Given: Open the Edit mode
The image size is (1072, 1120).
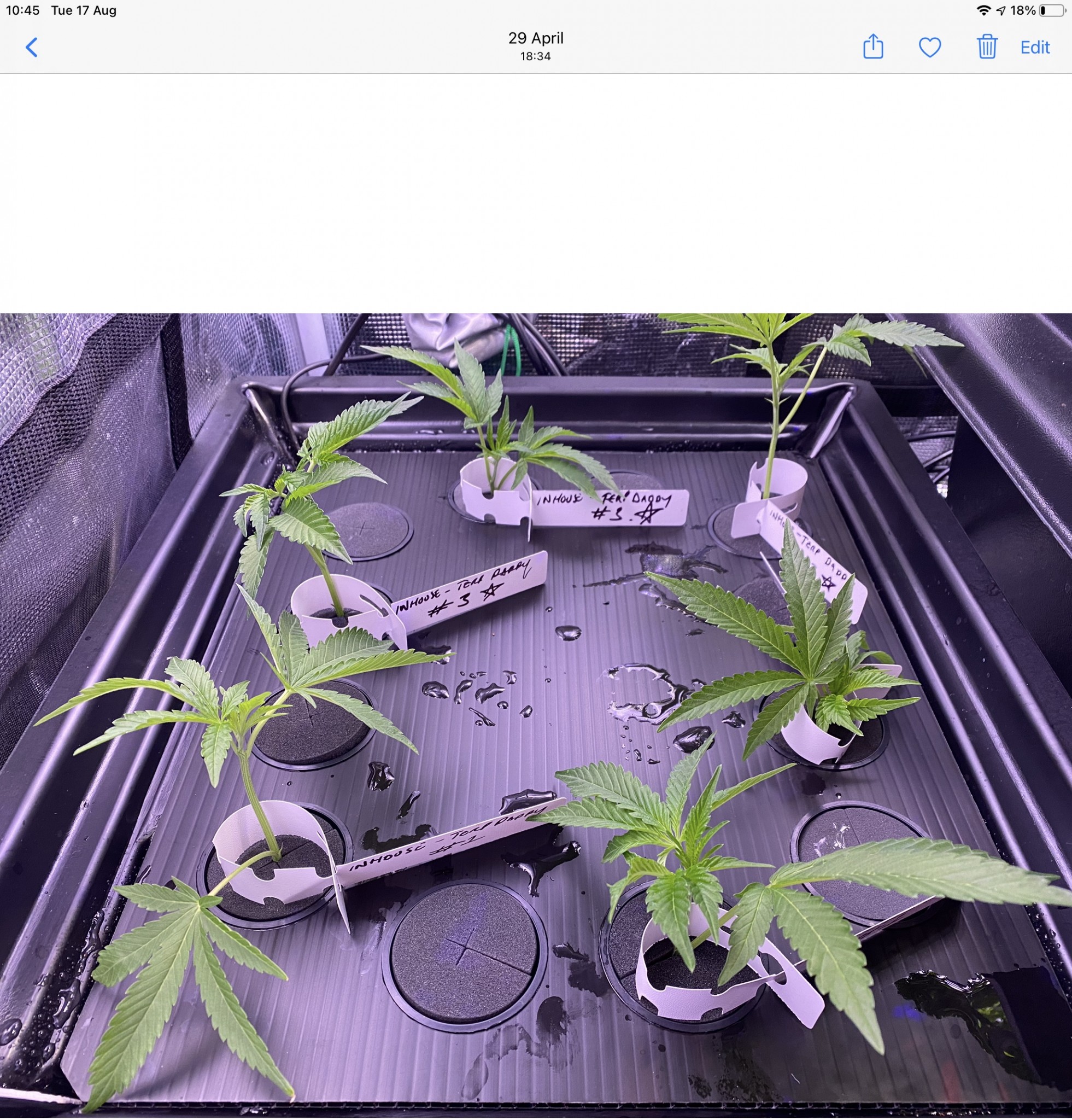Looking at the screenshot, I should pyautogui.click(x=1034, y=48).
